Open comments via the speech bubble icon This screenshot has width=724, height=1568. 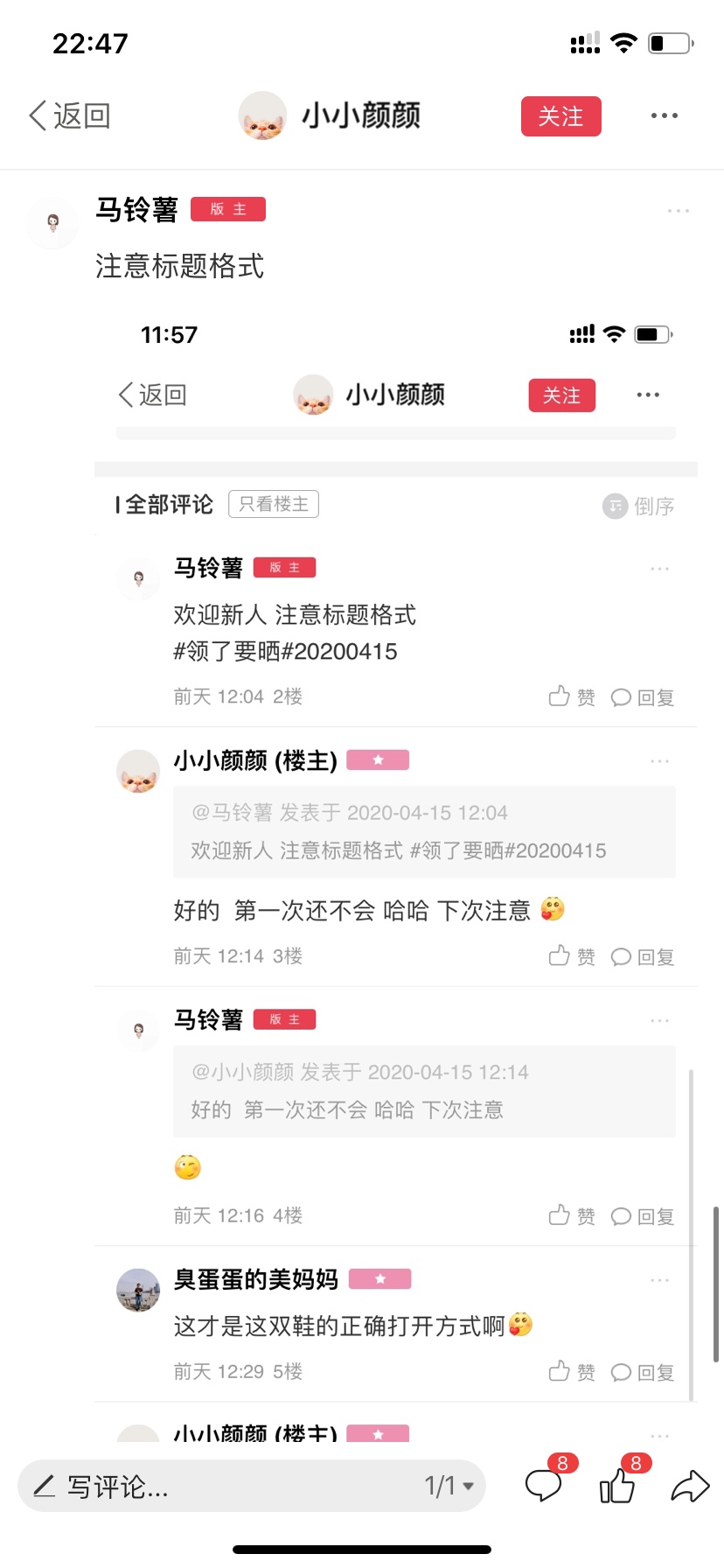tap(544, 1486)
